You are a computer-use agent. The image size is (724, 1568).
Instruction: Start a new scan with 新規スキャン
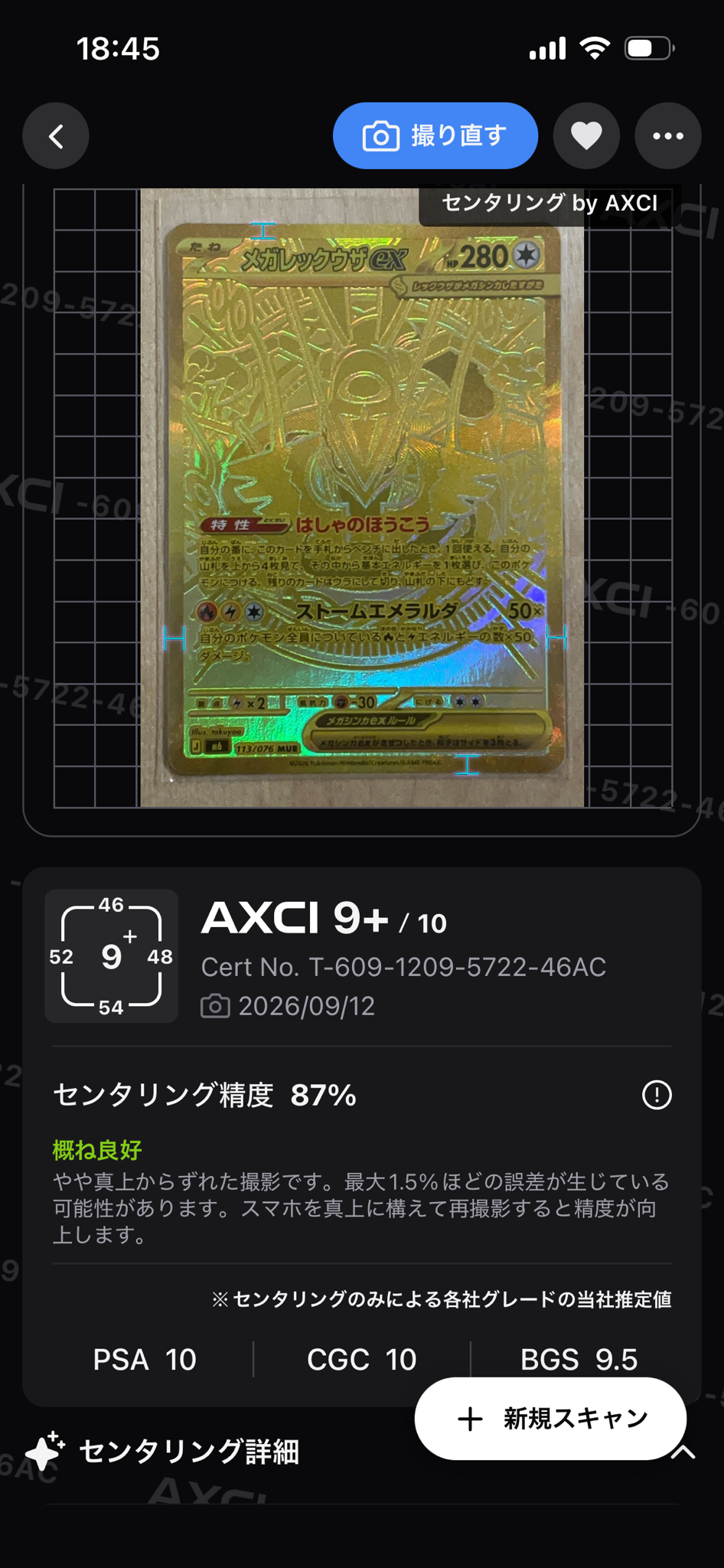click(550, 1419)
